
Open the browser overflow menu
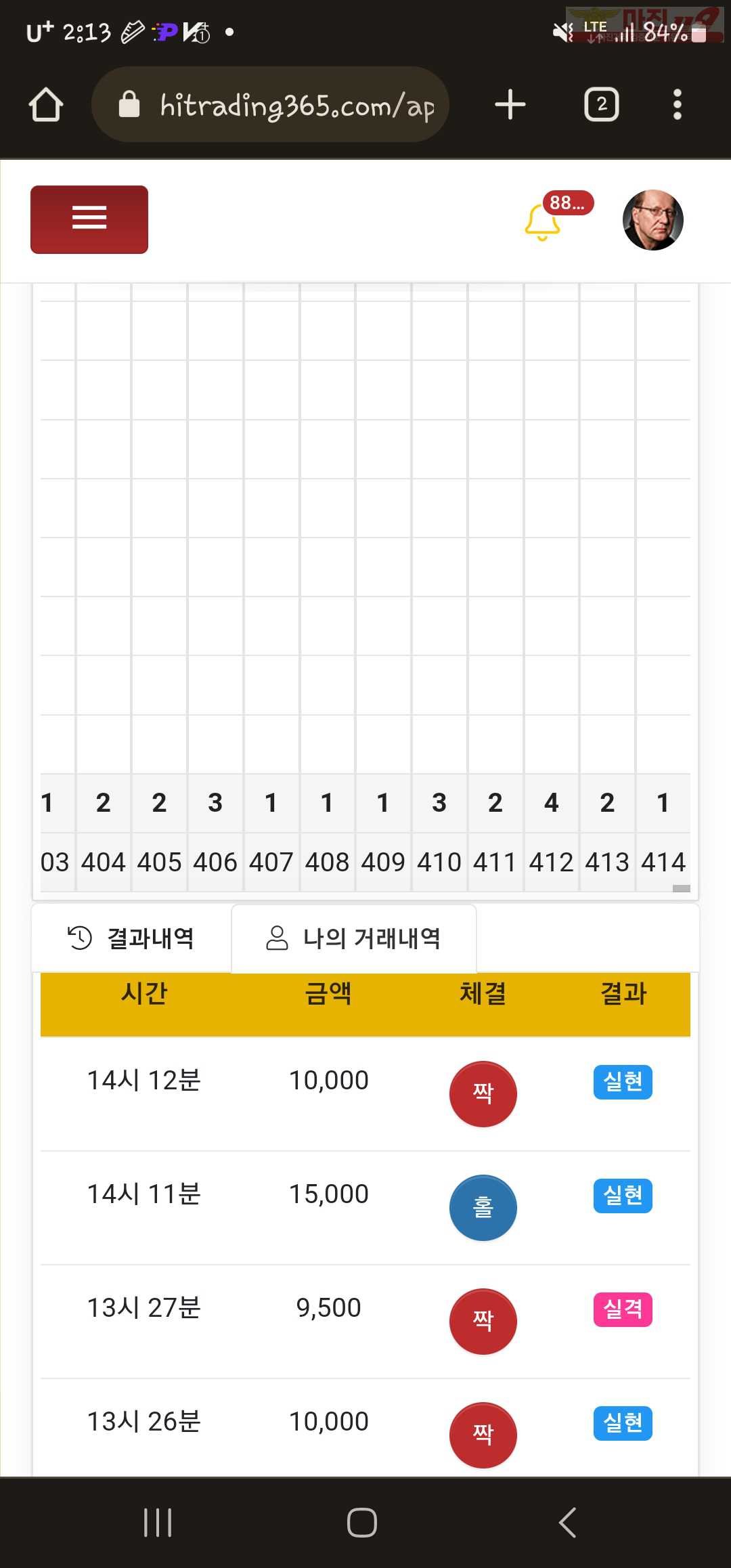point(677,105)
